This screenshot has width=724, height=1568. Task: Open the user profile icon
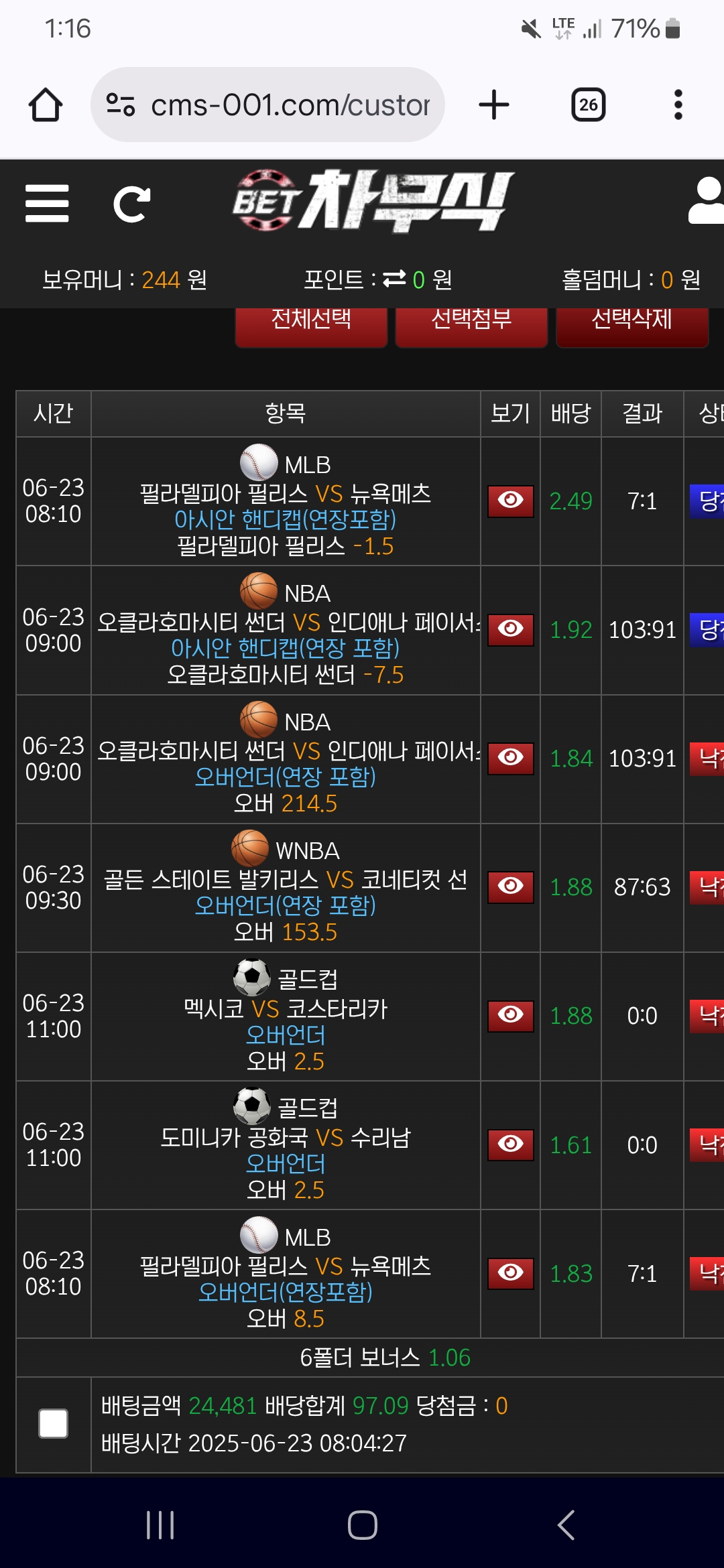point(706,201)
